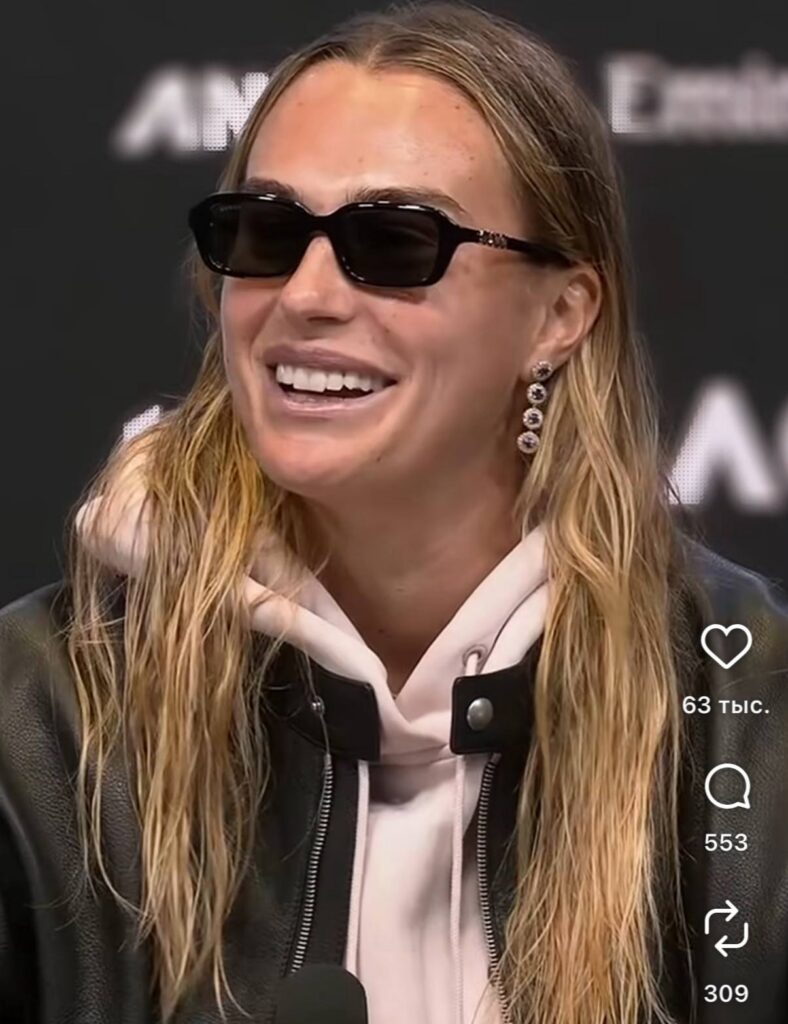
Task: Open the comments on this reel
Action: click(x=727, y=788)
